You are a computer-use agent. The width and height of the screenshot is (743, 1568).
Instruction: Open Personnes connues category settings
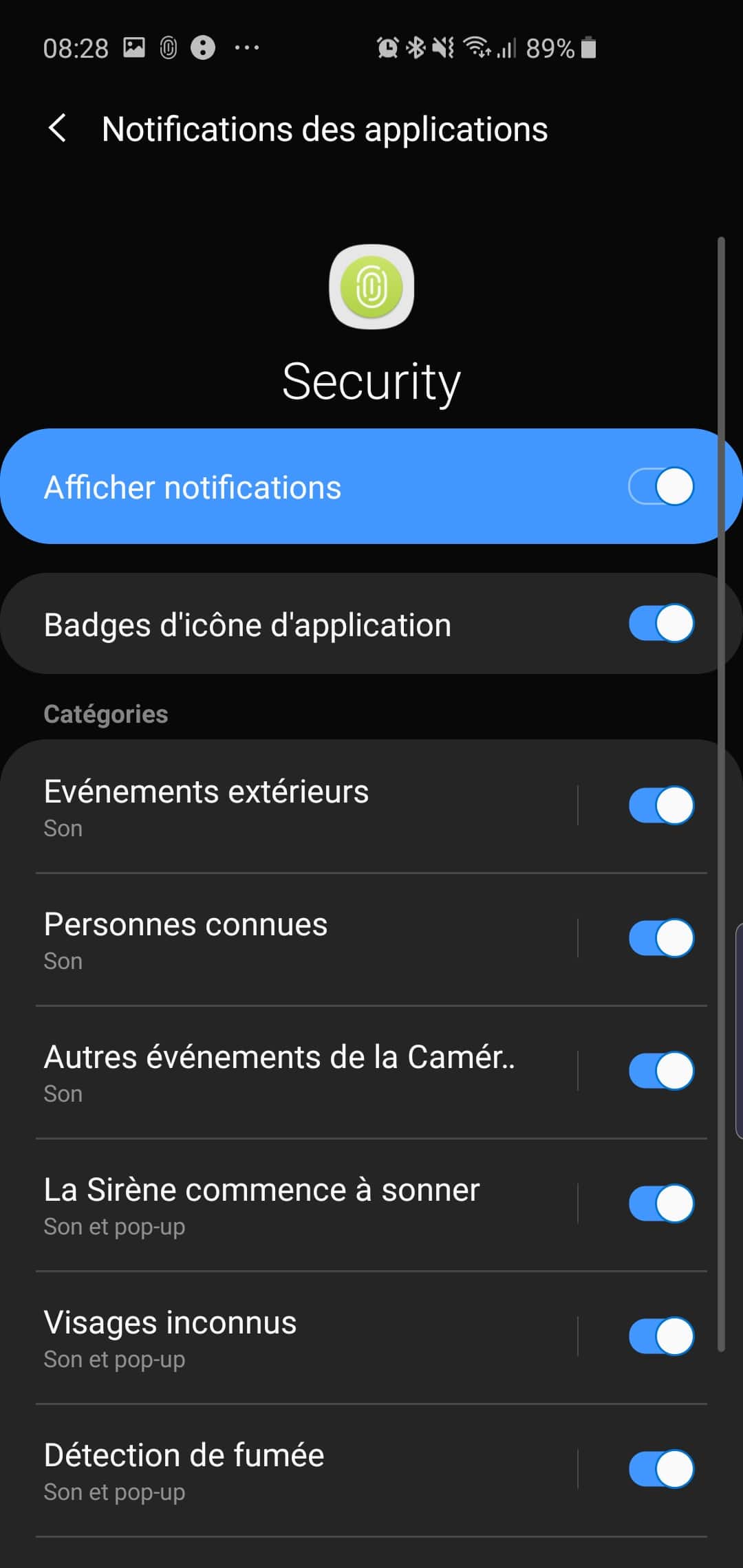(x=306, y=939)
